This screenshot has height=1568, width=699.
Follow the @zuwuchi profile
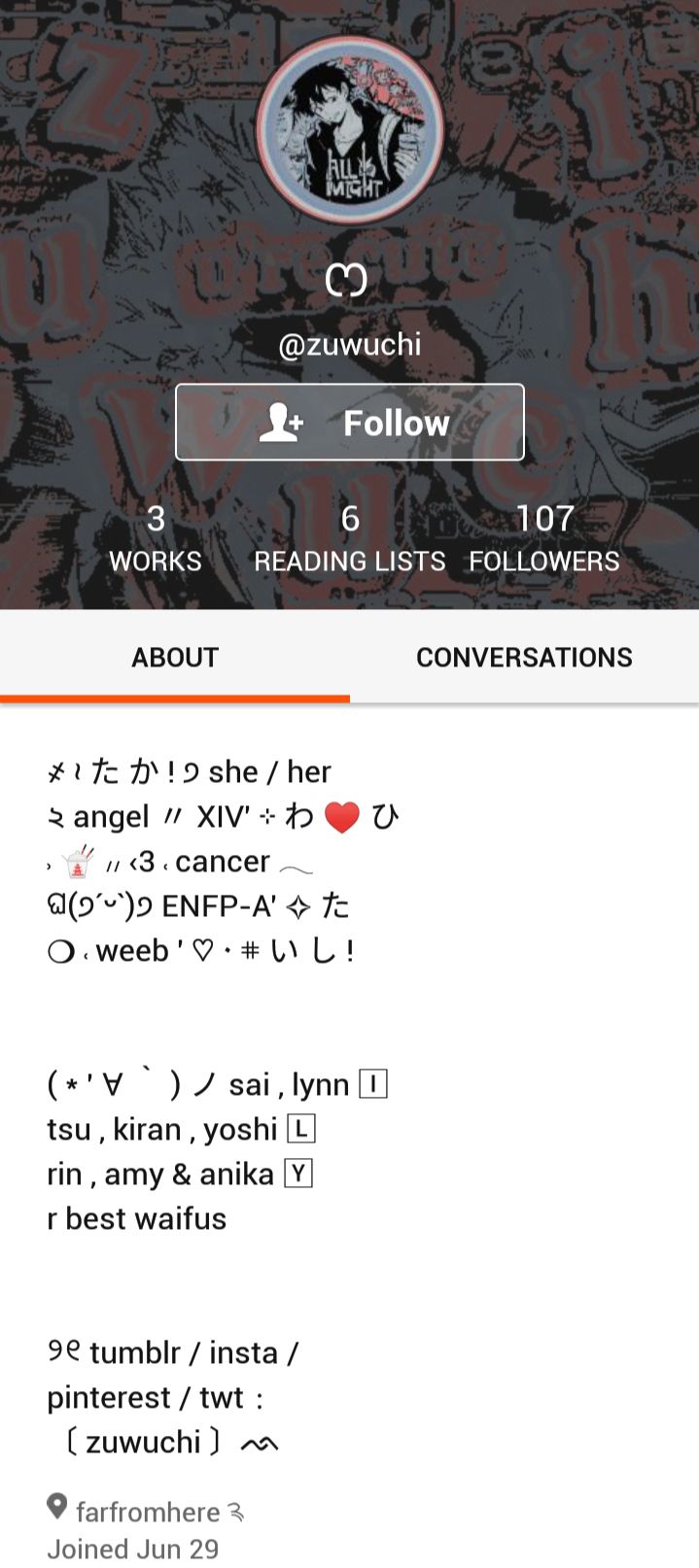[x=349, y=423]
